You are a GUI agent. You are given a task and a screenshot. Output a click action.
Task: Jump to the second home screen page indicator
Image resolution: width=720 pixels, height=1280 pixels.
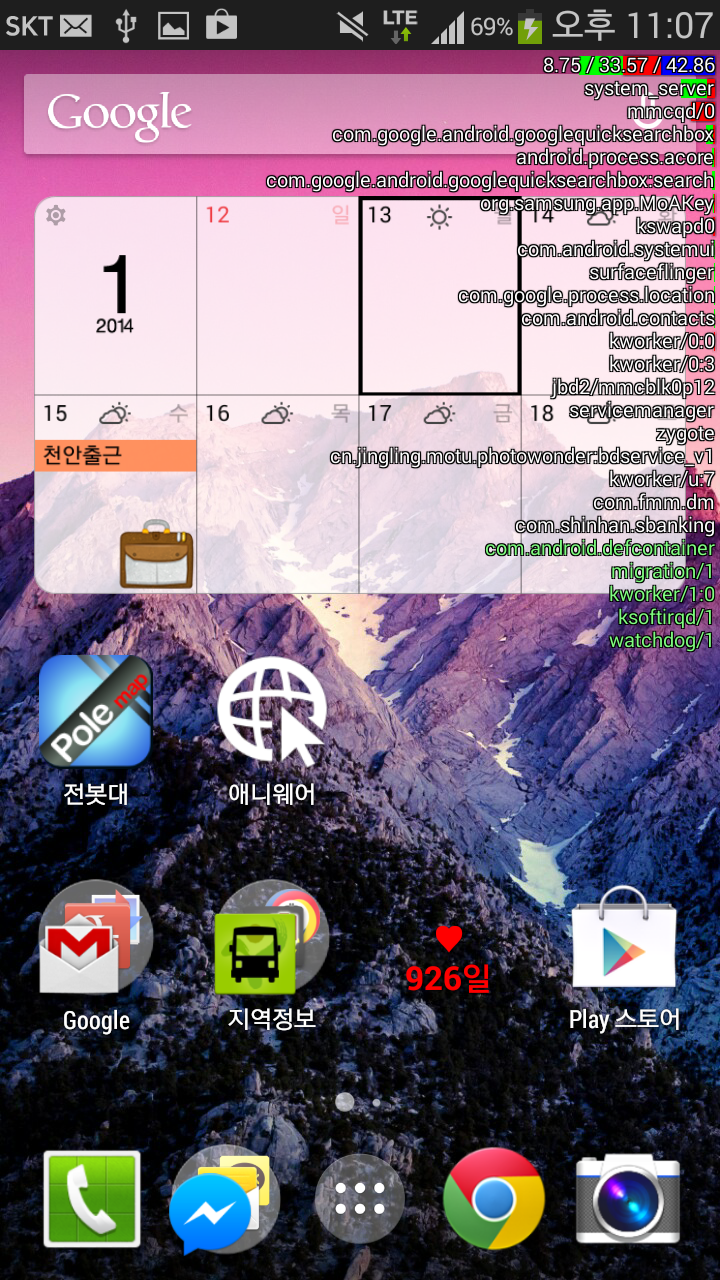pyautogui.click(x=376, y=1103)
